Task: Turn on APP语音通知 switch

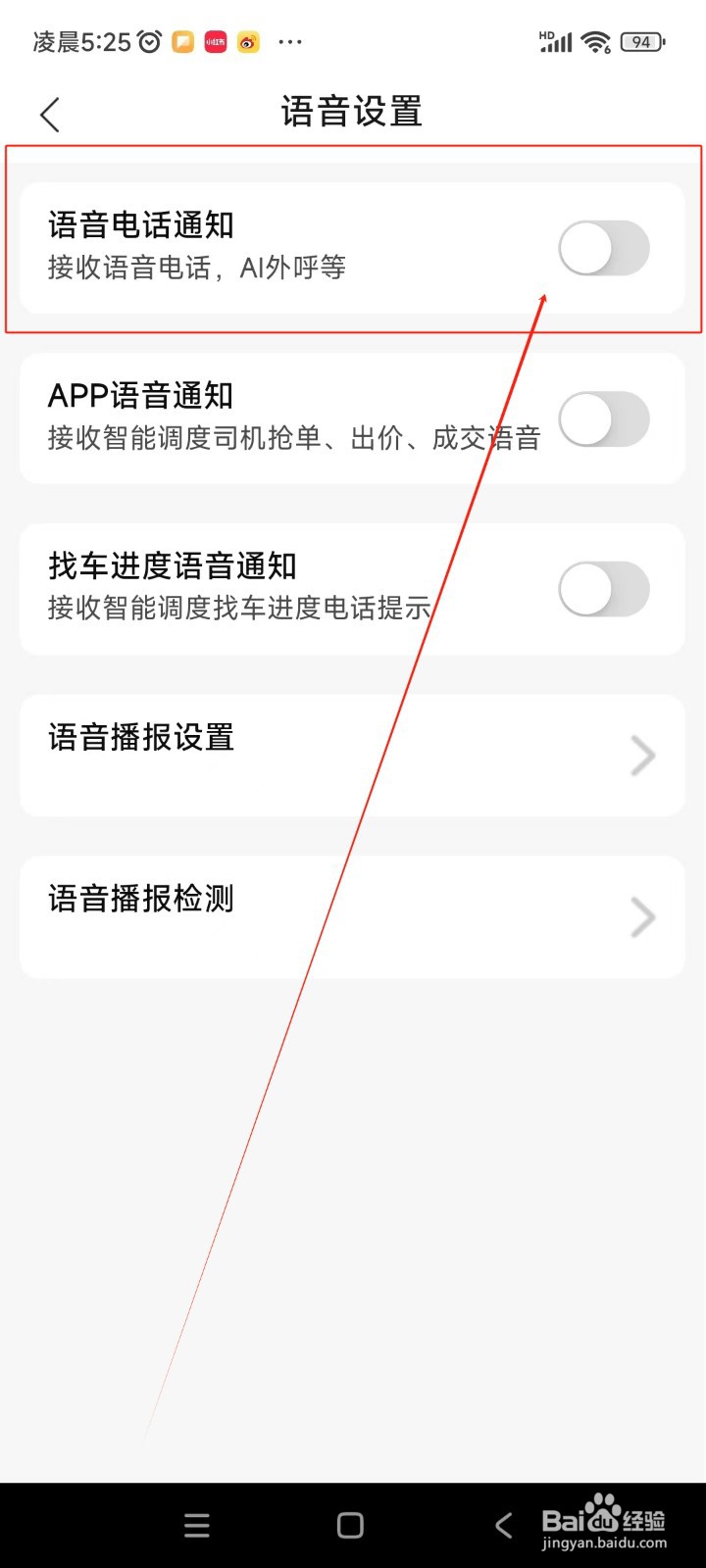Action: click(x=604, y=418)
